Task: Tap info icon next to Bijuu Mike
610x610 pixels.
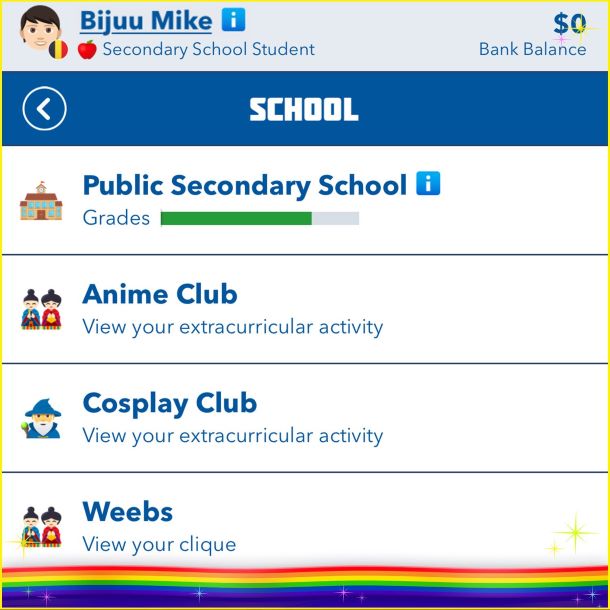Action: (x=233, y=20)
